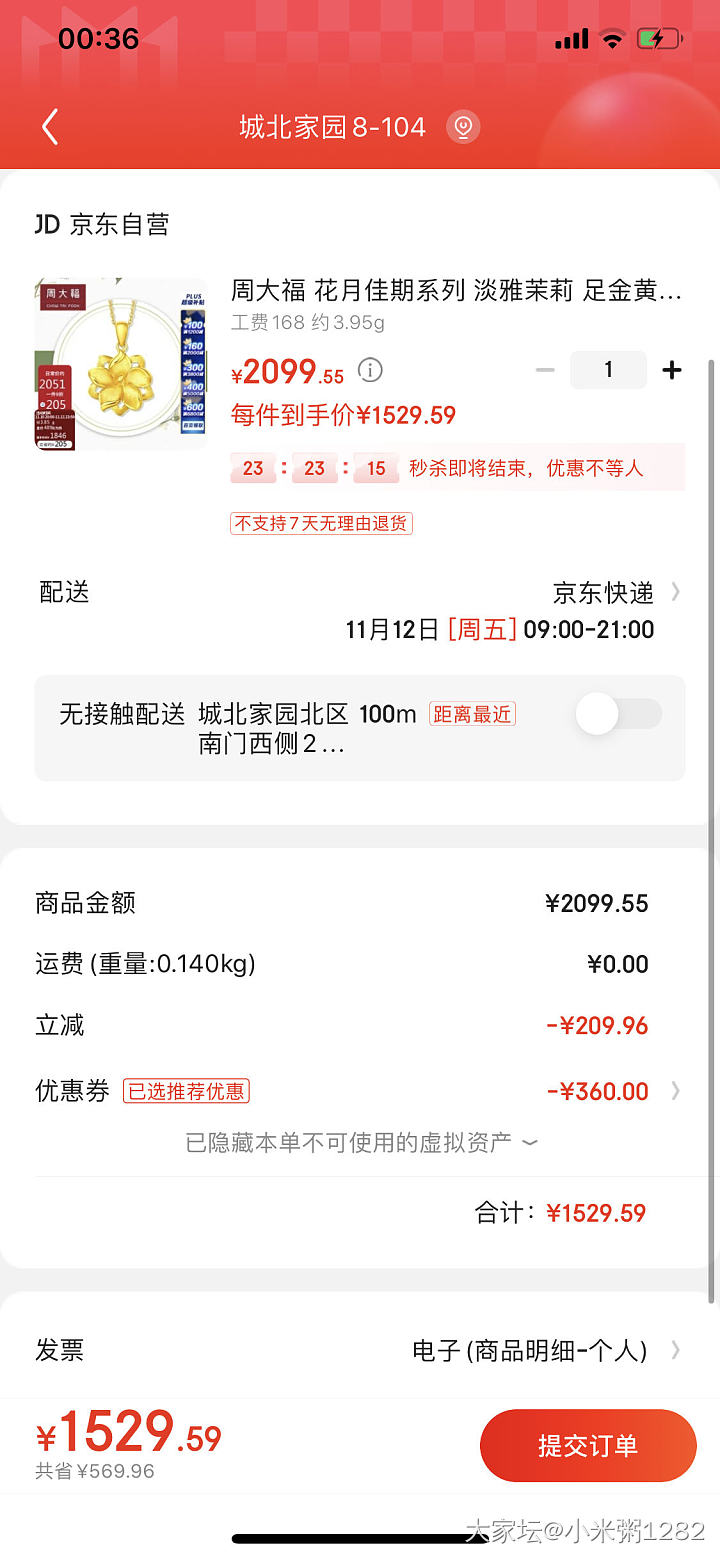Screen dimensions: 720x1559
Task: Go back using the top-left arrow
Action: (50, 127)
